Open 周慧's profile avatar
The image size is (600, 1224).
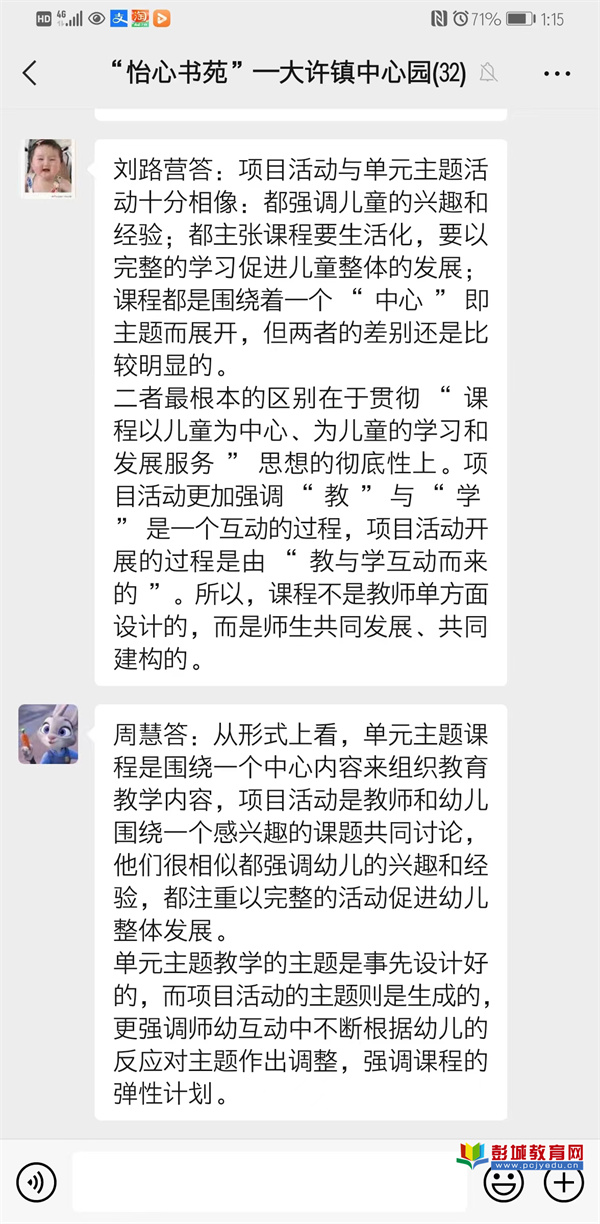click(x=48, y=734)
